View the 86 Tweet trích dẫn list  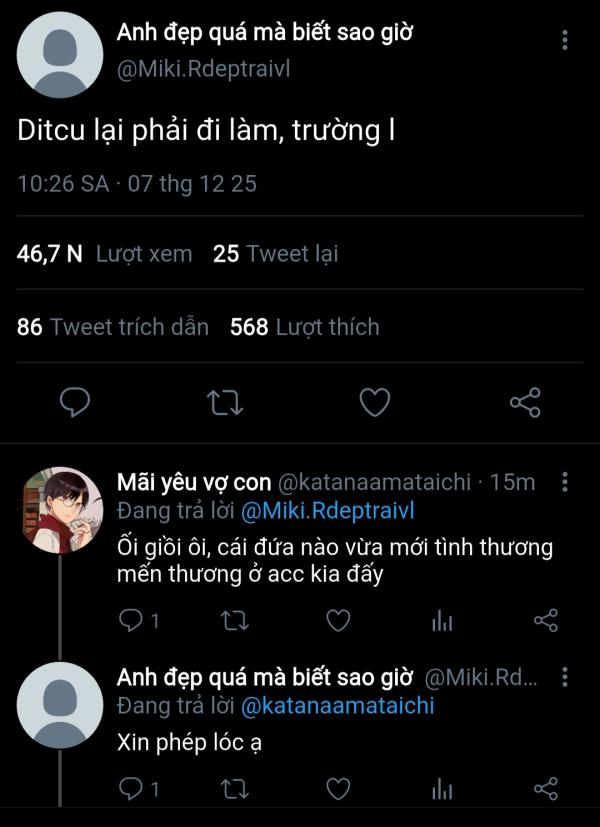tap(113, 327)
